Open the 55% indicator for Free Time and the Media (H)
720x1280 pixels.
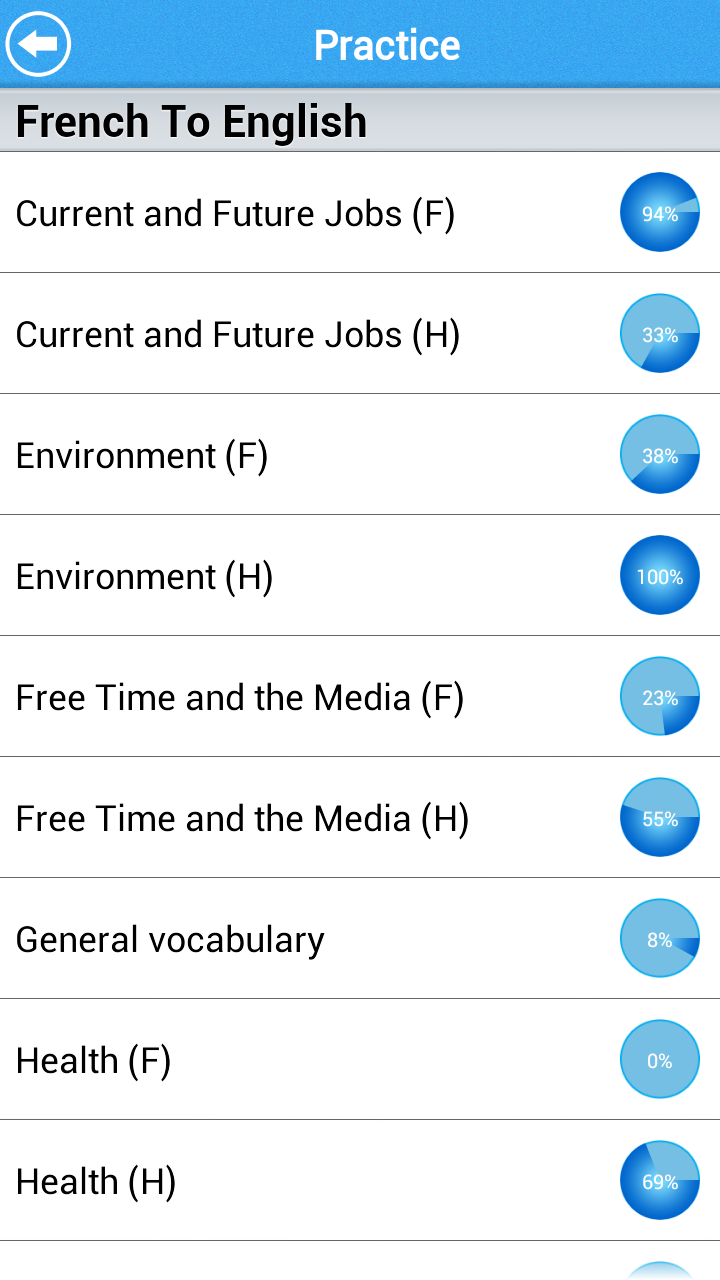(x=660, y=817)
